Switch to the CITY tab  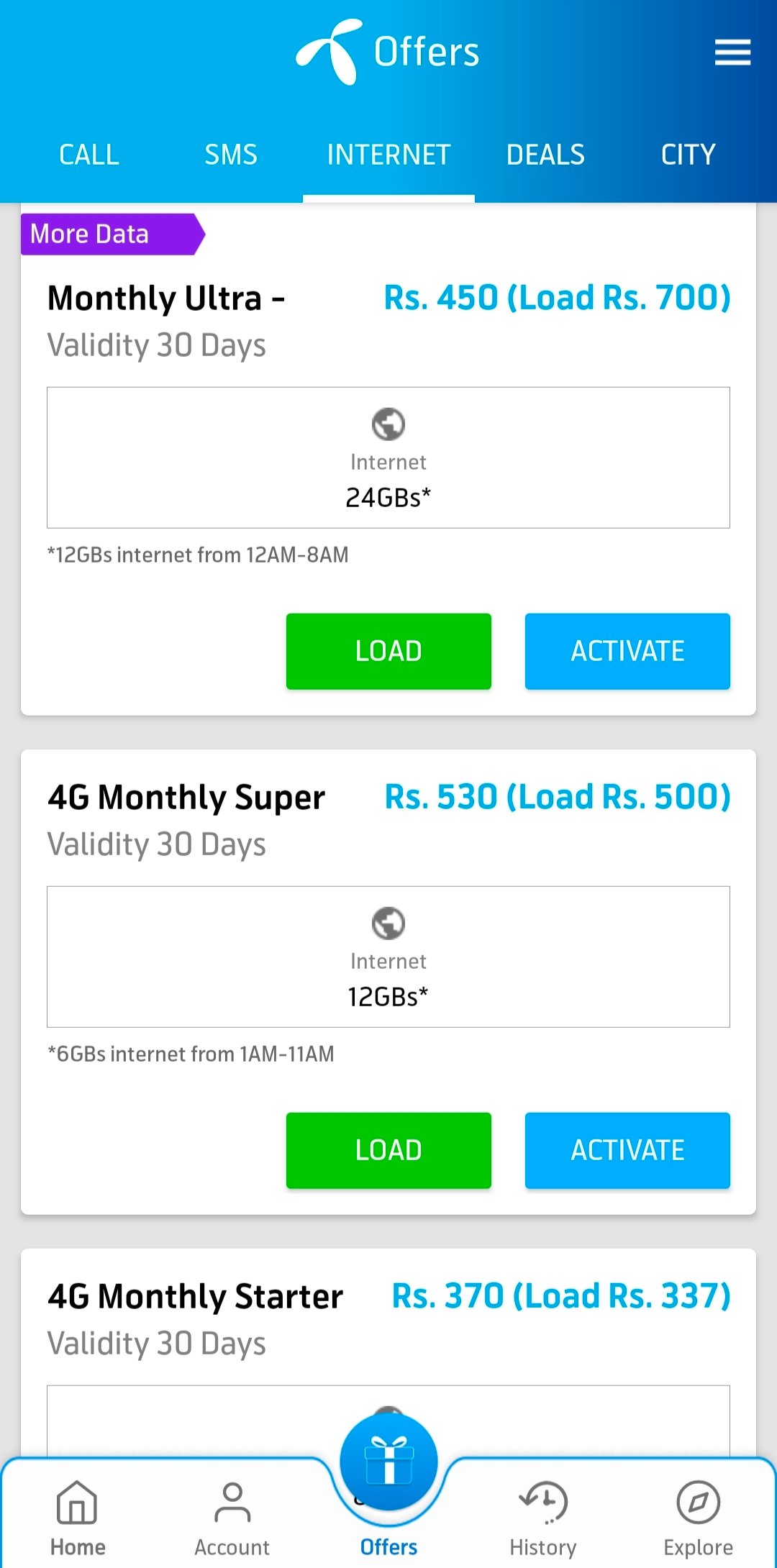[688, 155]
